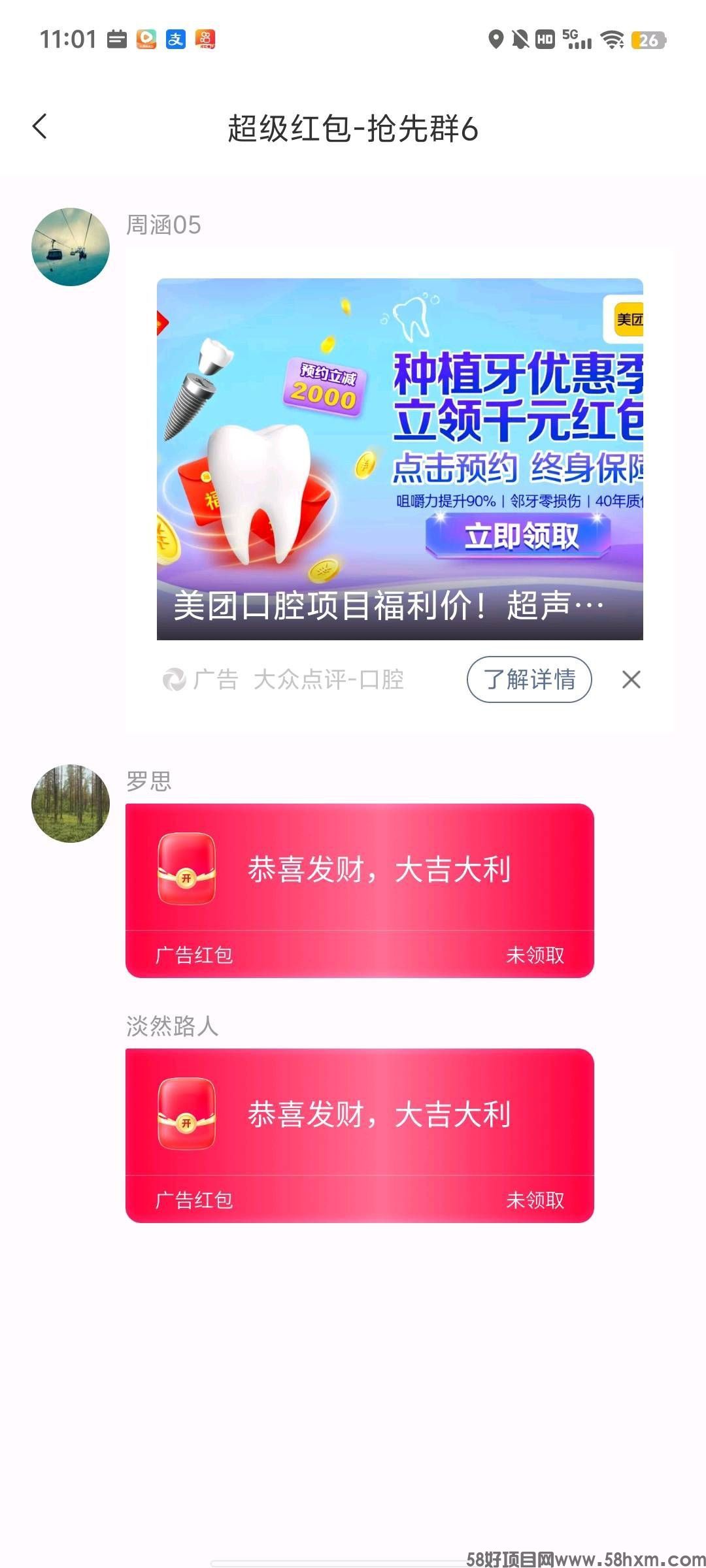Open the Alipay icon in the status bar
This screenshot has height=1568, width=706.
pos(176,41)
